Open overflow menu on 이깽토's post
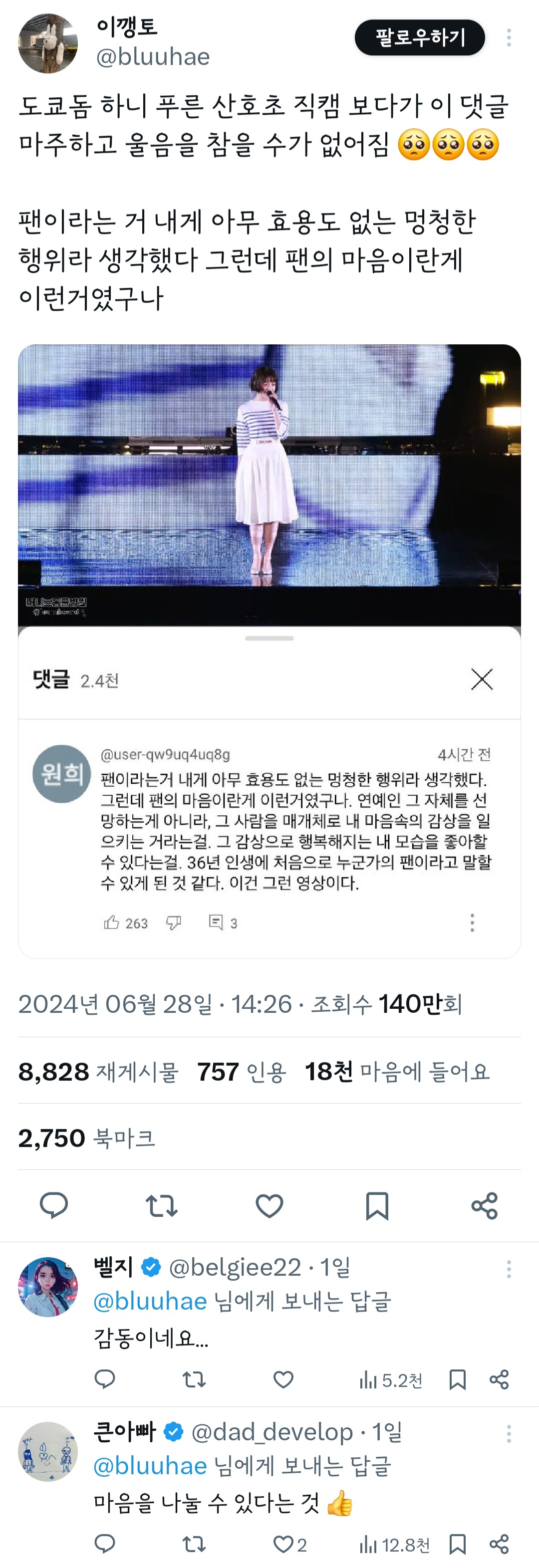This screenshot has height=1568, width=539. click(x=509, y=38)
